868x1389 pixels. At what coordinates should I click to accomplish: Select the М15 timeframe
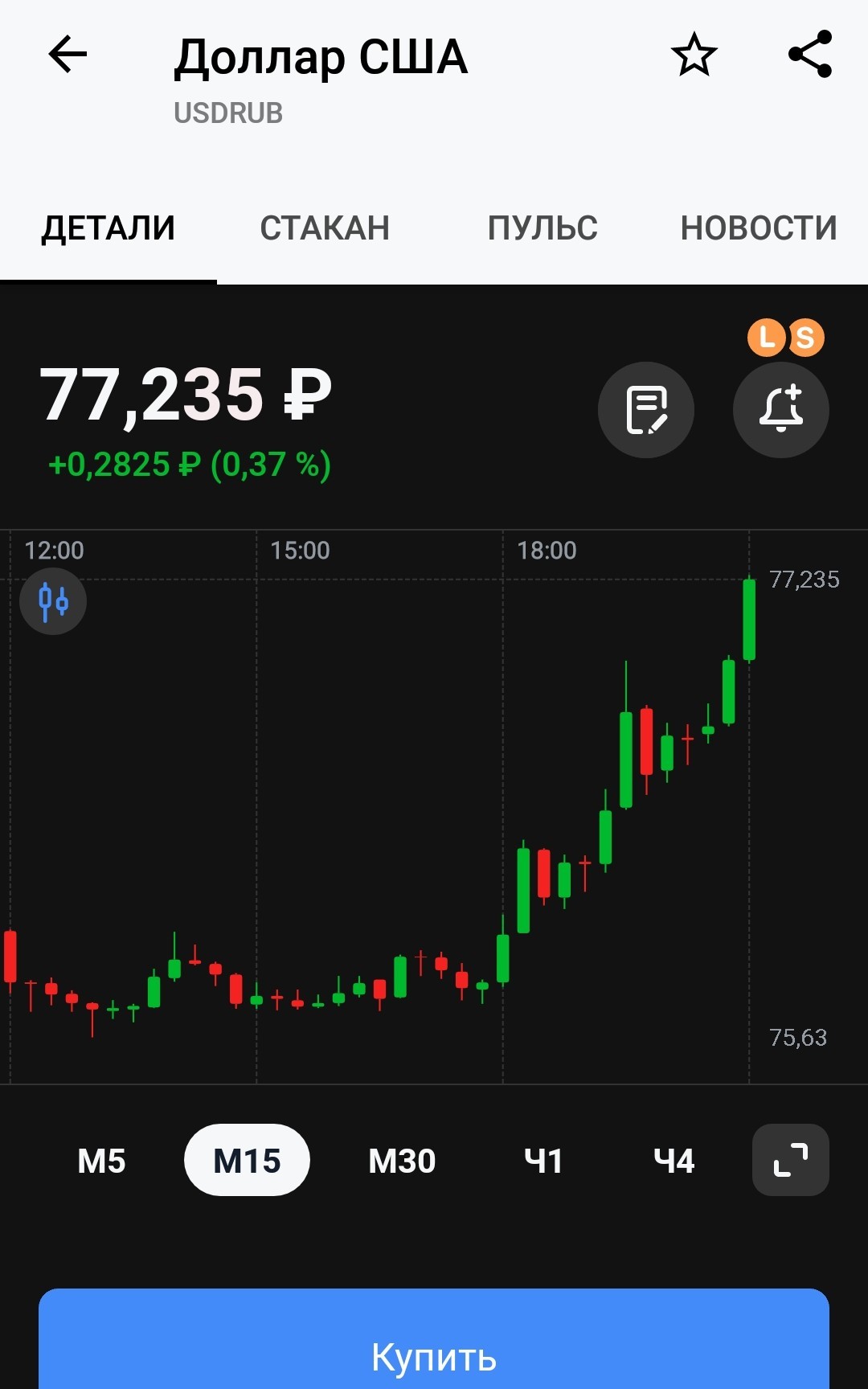(x=247, y=1160)
